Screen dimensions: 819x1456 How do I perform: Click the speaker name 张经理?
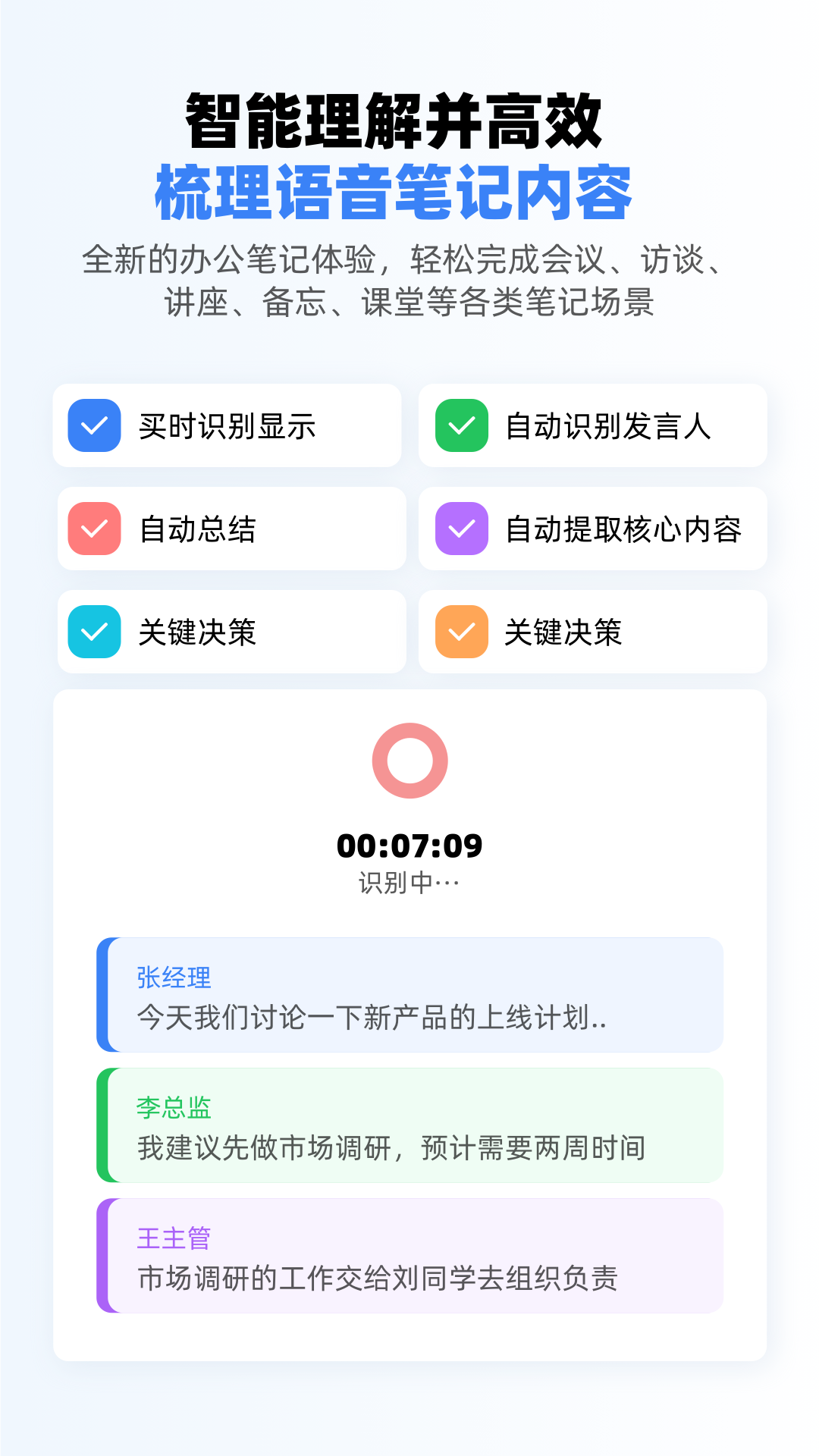[174, 978]
